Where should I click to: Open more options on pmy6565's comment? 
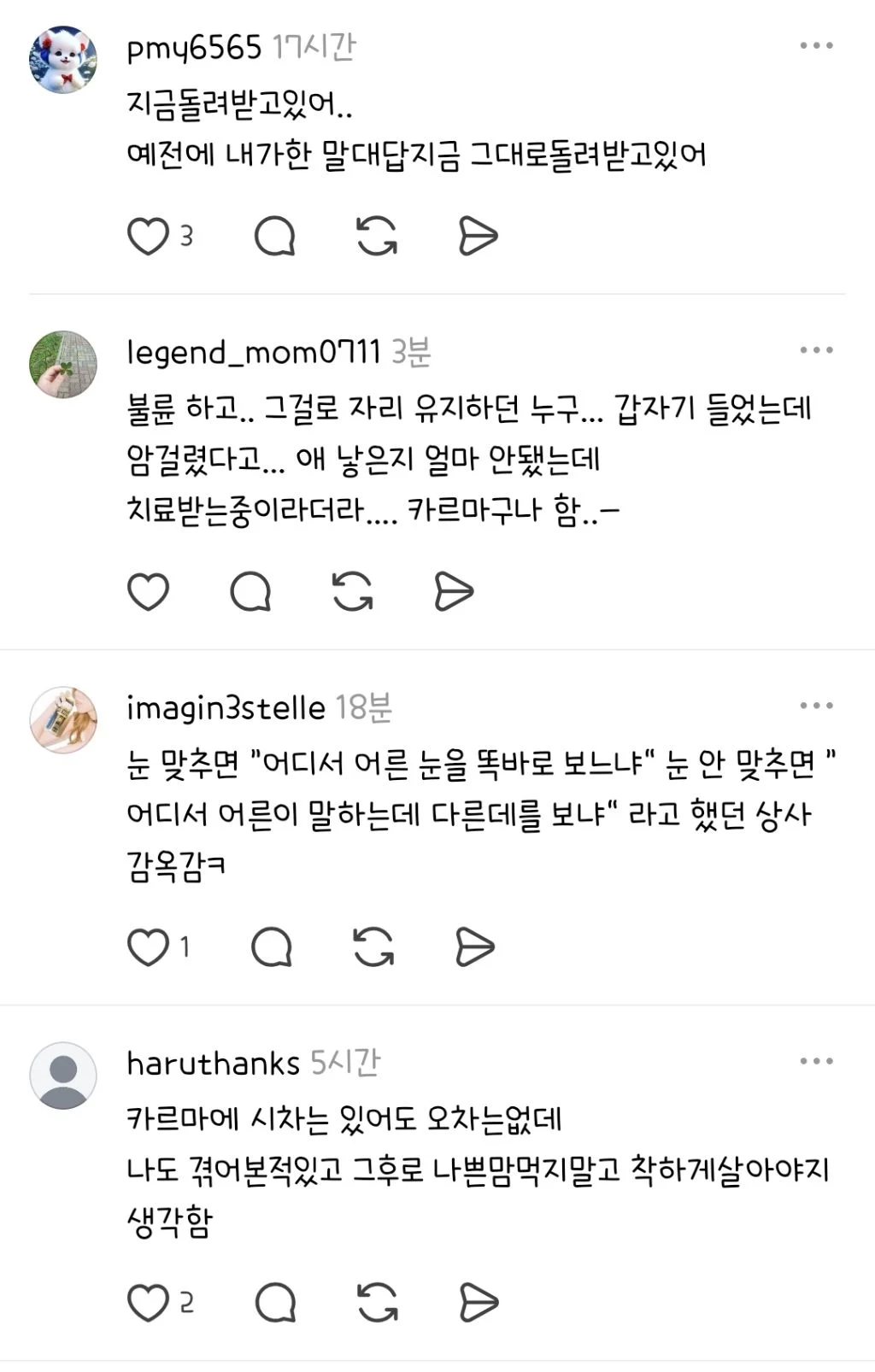[816, 45]
